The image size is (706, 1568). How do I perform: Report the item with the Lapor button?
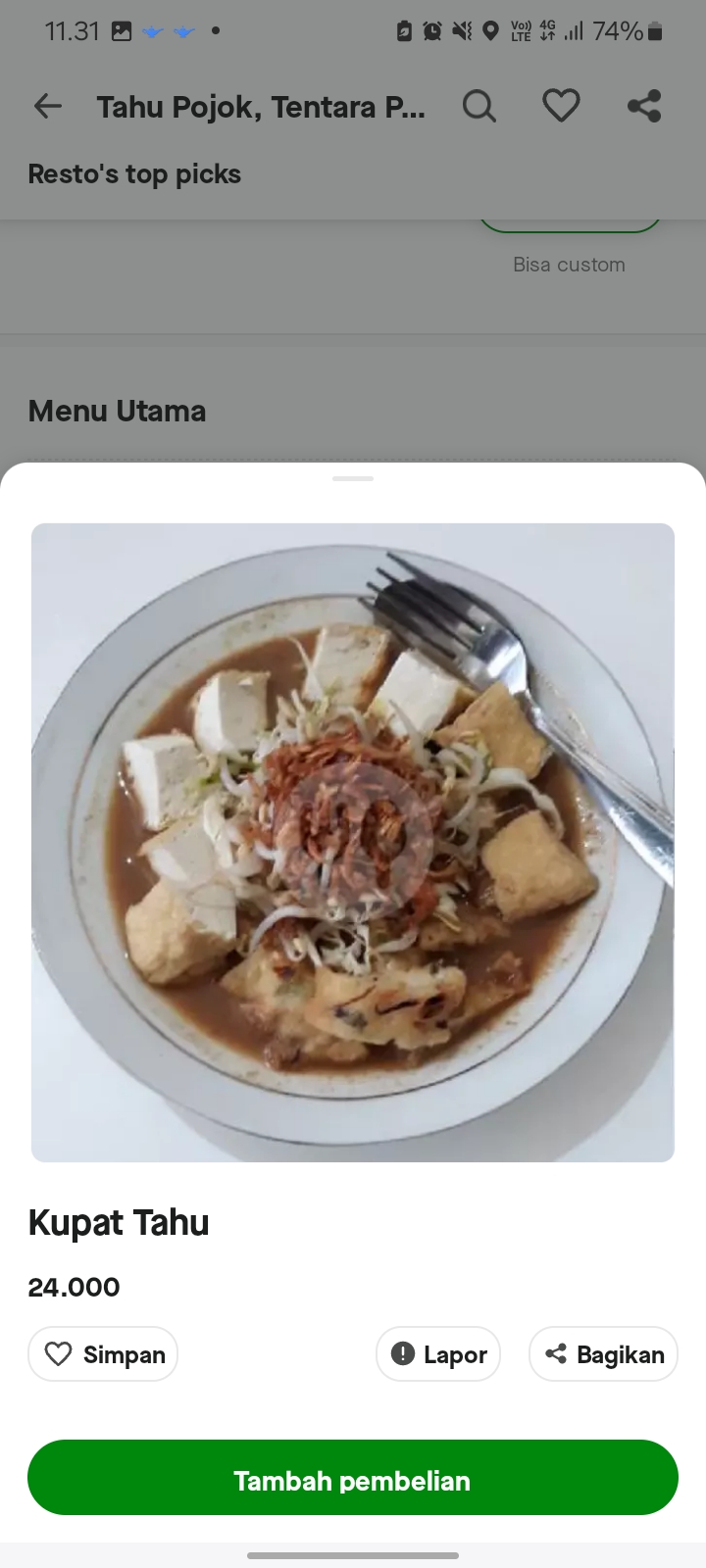[x=438, y=1353]
